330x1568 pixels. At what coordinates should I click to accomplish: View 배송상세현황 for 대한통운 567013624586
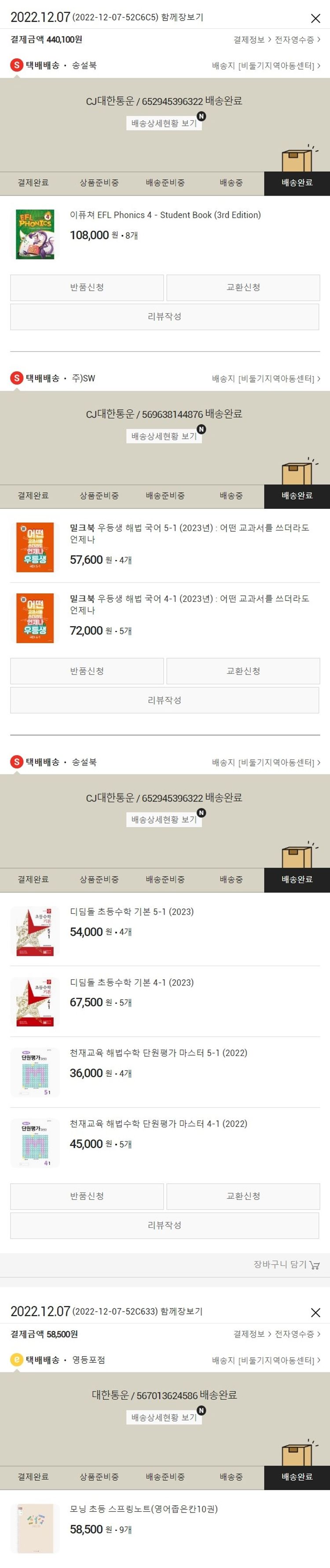click(164, 1417)
